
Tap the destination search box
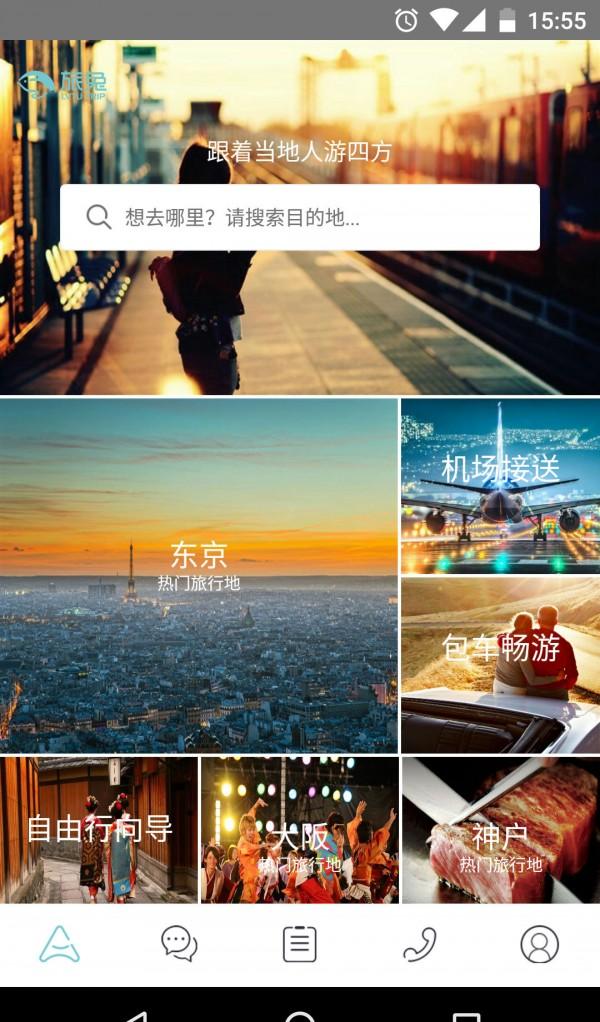300,217
